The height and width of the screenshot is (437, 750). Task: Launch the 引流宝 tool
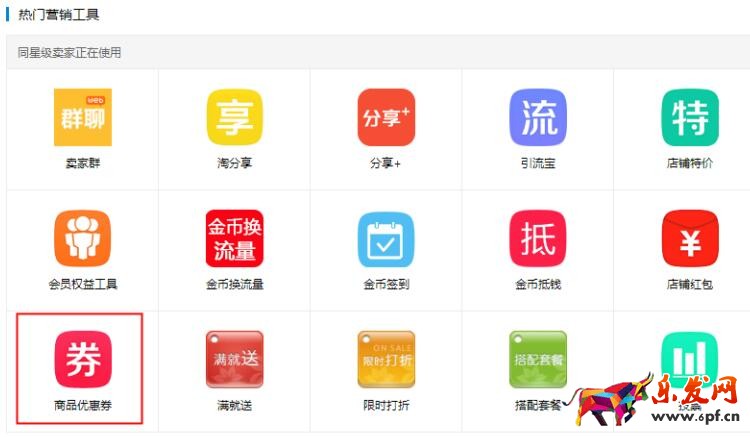(538, 118)
